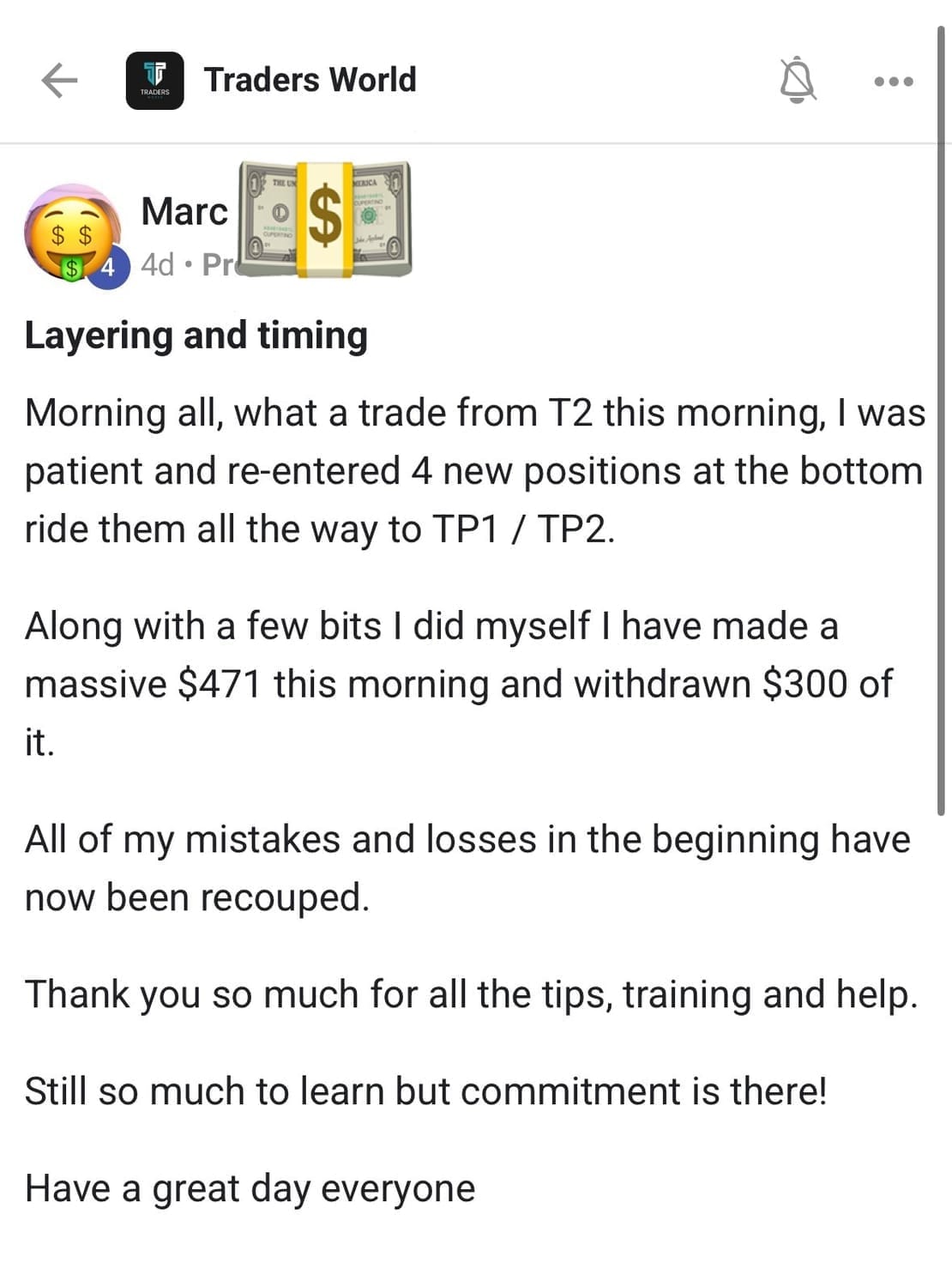Toggle the notification bell for this post
Viewport: 952px width, 1287px height.
coord(797,81)
